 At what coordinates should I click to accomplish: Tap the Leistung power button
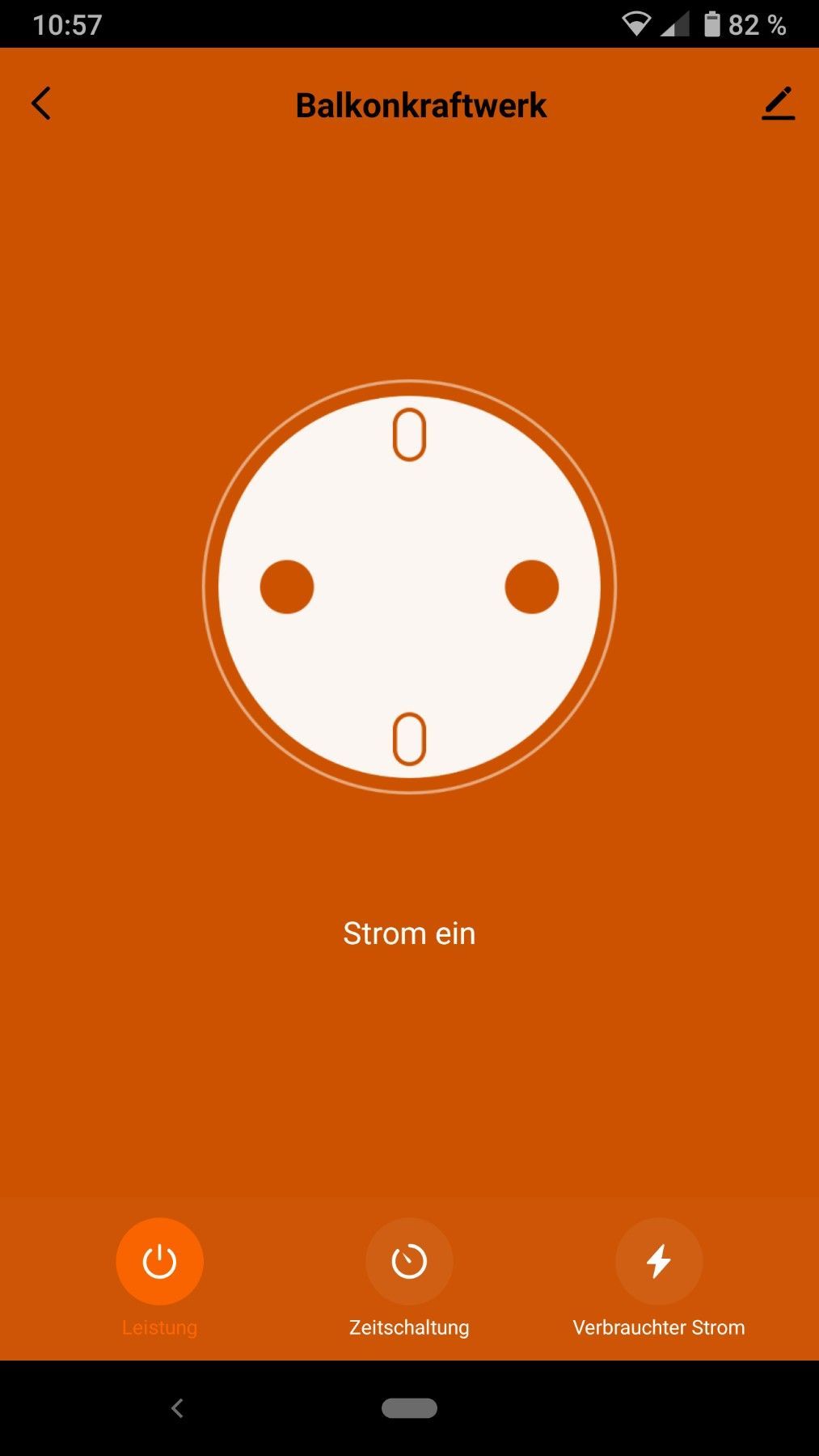pos(159,1261)
